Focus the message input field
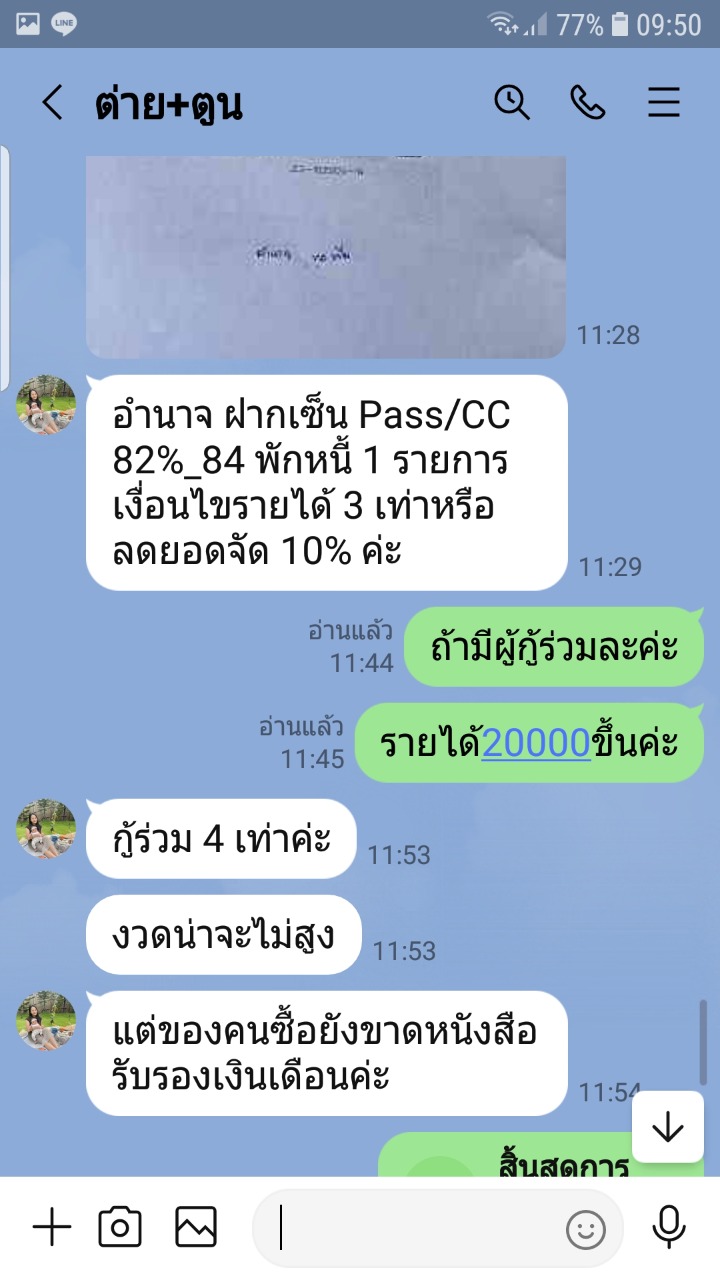Screen dimensions: 720x1280 420,1228
